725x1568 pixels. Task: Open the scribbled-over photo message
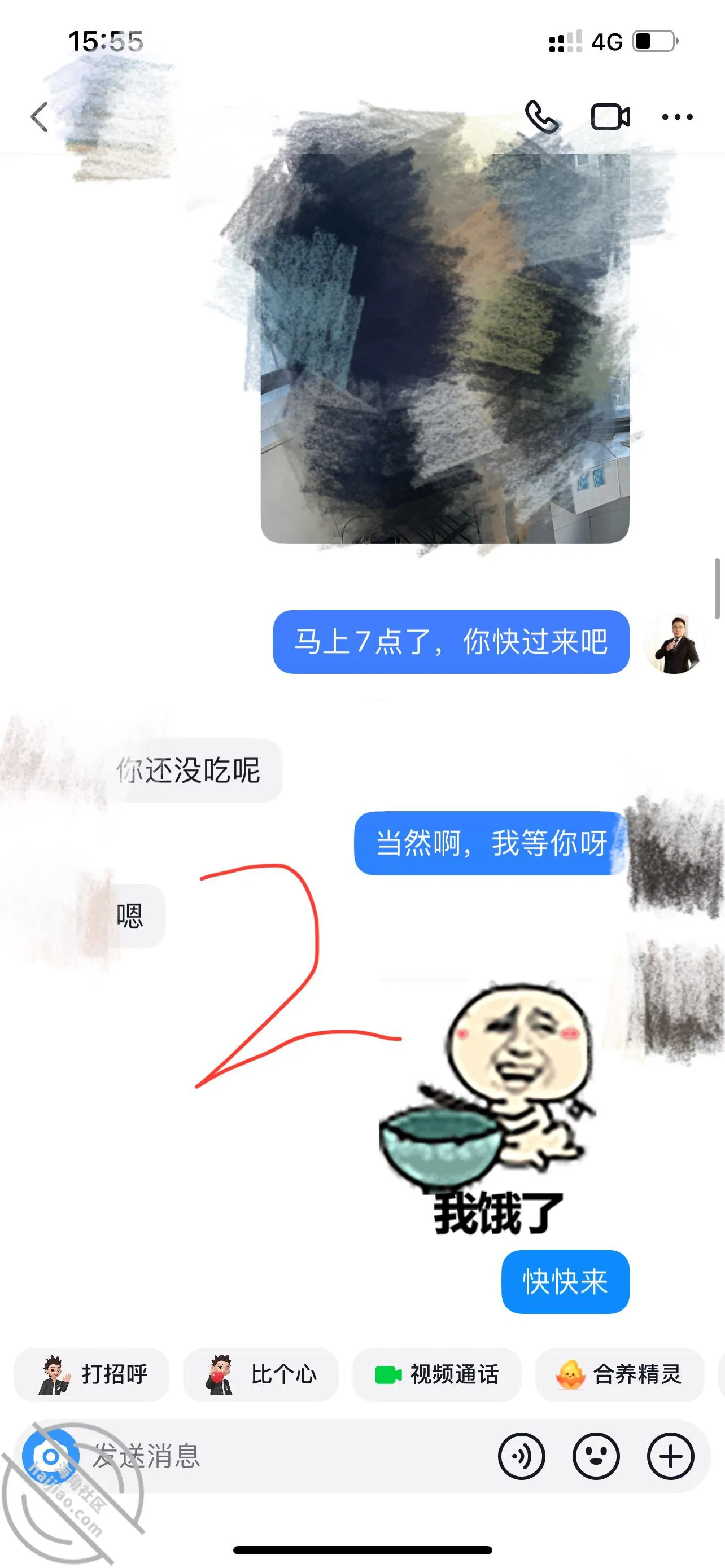(445, 348)
